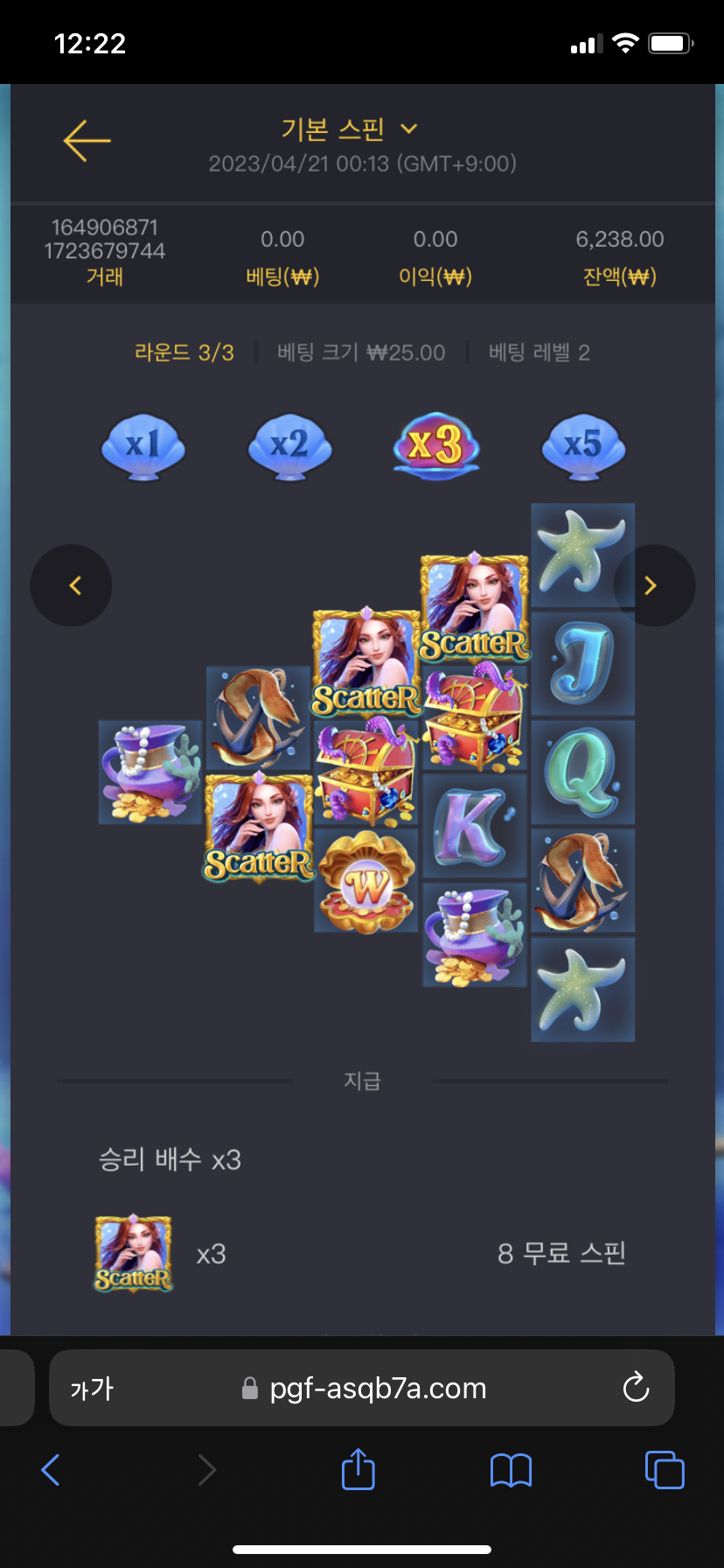This screenshot has height=1568, width=724.
Task: Show the next round
Action: click(x=654, y=585)
